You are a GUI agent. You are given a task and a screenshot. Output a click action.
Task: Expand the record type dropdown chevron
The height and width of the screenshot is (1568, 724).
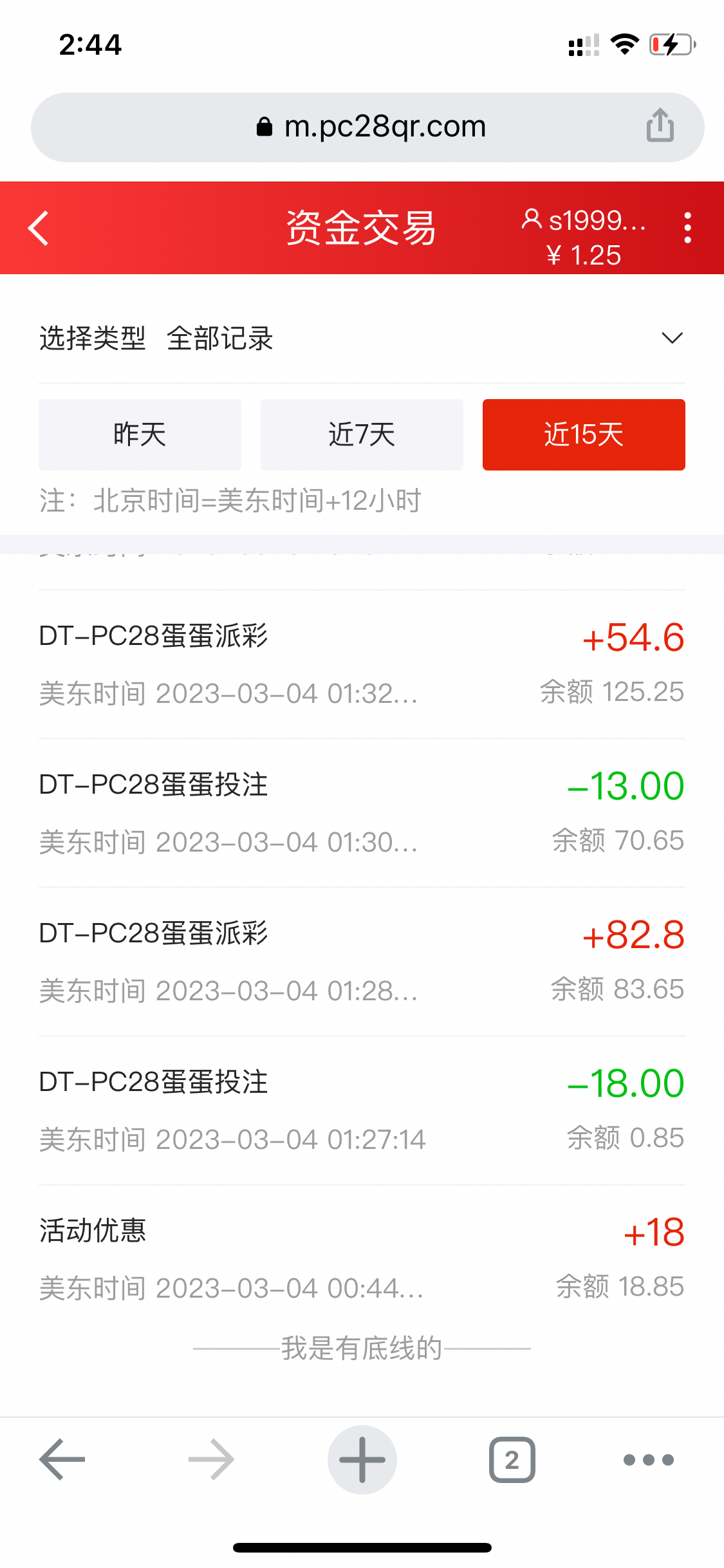(672, 337)
